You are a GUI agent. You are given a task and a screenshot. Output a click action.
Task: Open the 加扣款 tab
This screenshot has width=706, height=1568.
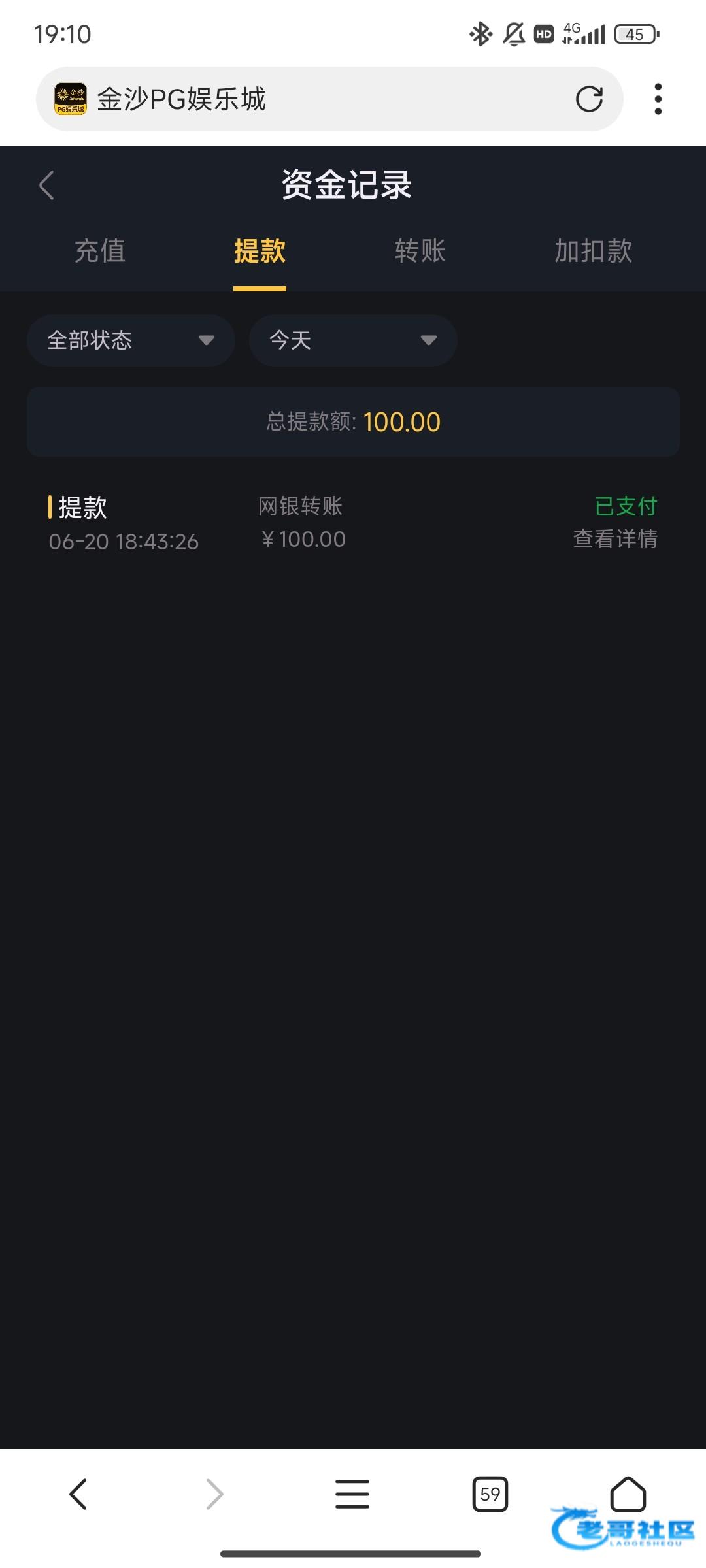[594, 251]
